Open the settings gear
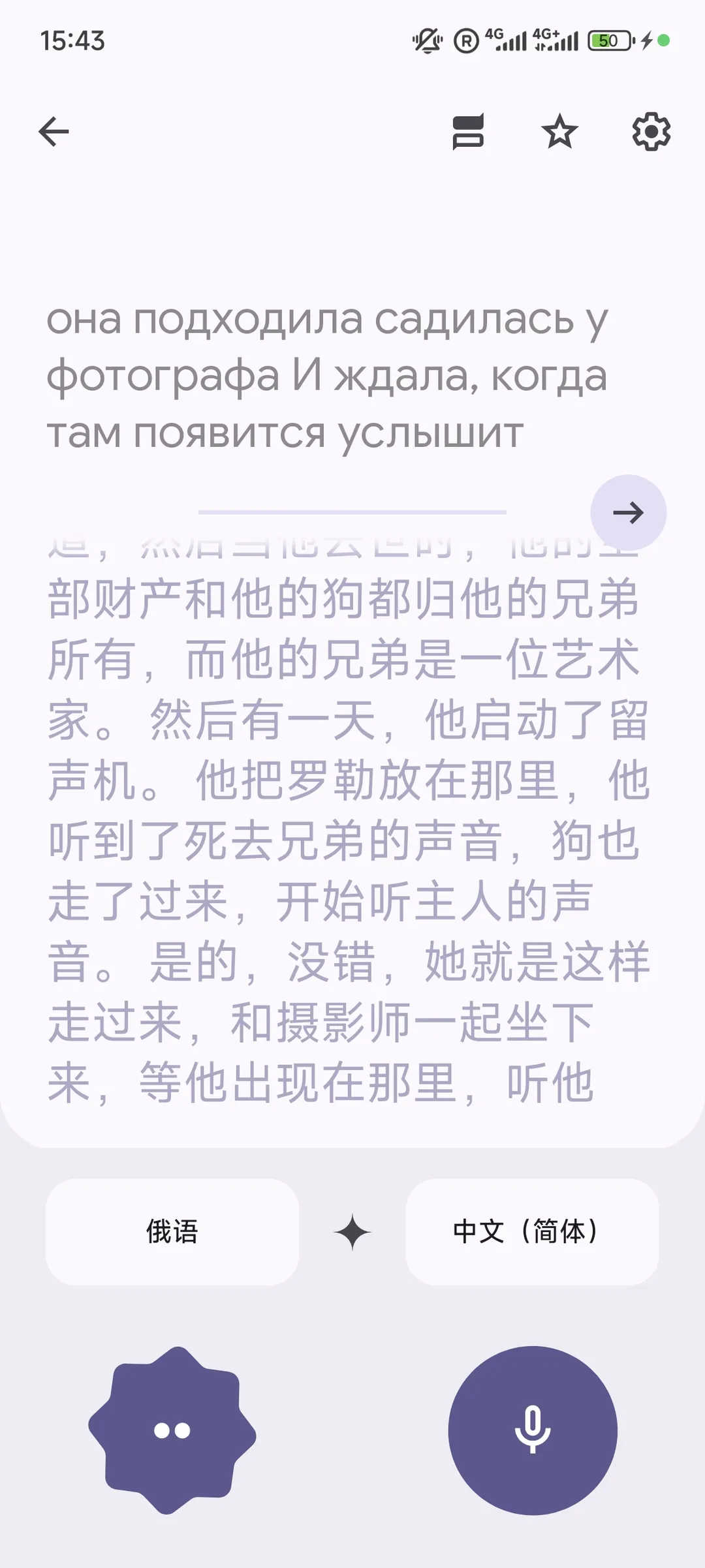The image size is (705, 1568). click(x=651, y=132)
